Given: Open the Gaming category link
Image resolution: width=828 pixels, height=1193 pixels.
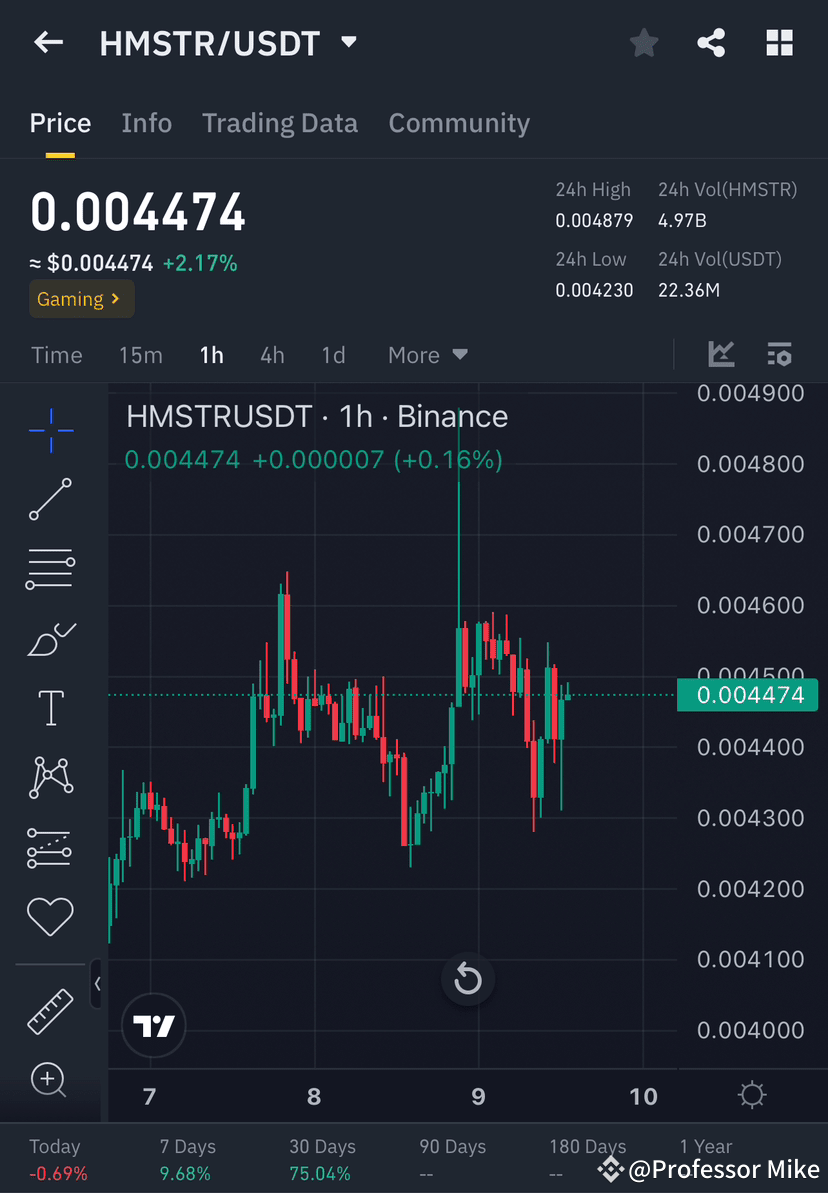Looking at the screenshot, I should coord(81,299).
